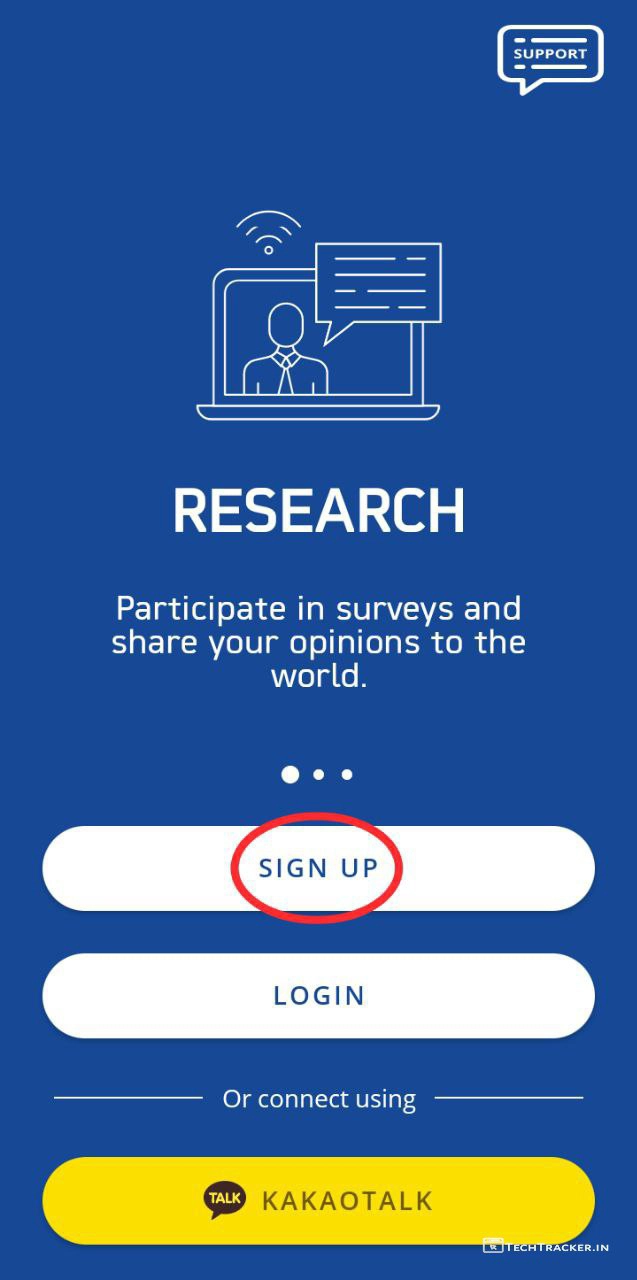The height and width of the screenshot is (1280, 637).
Task: Jump to the second onboarding page dot
Action: 319,774
